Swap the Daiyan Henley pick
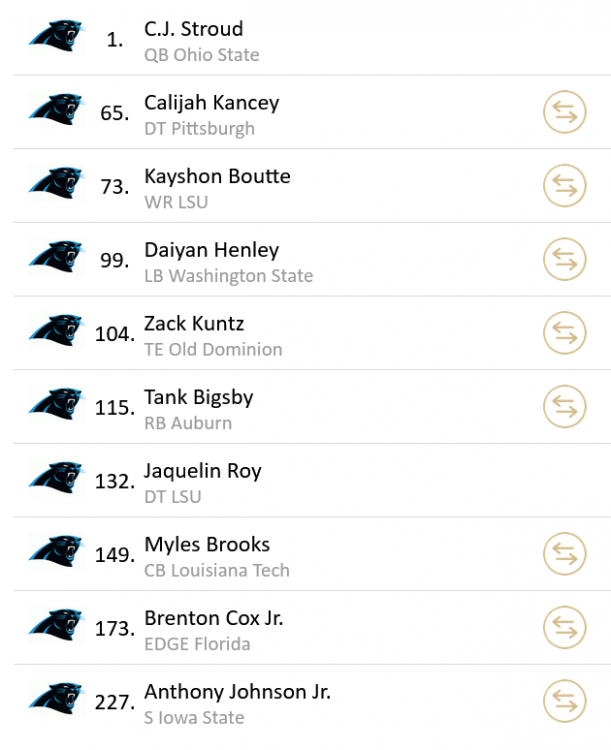This screenshot has width=611, height=750. pyautogui.click(x=565, y=260)
